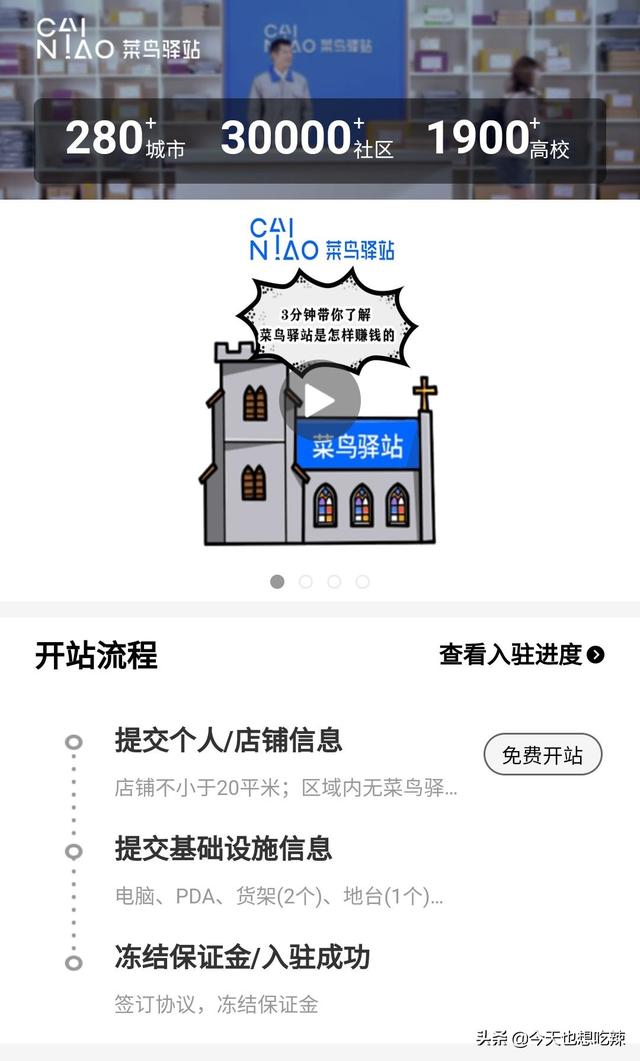640x1061 pixels.
Task: Play the 菜鸟驿站 intro video
Action: click(x=319, y=400)
